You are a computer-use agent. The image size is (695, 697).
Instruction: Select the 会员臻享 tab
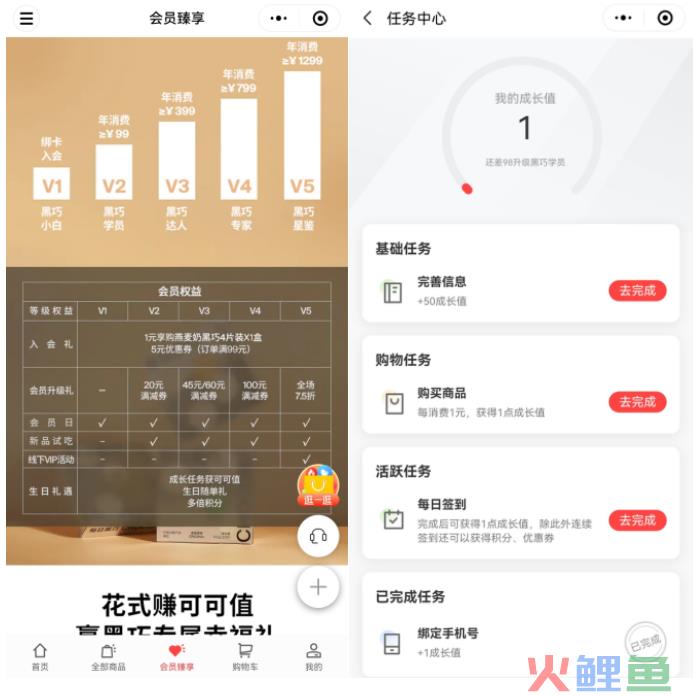[177, 656]
